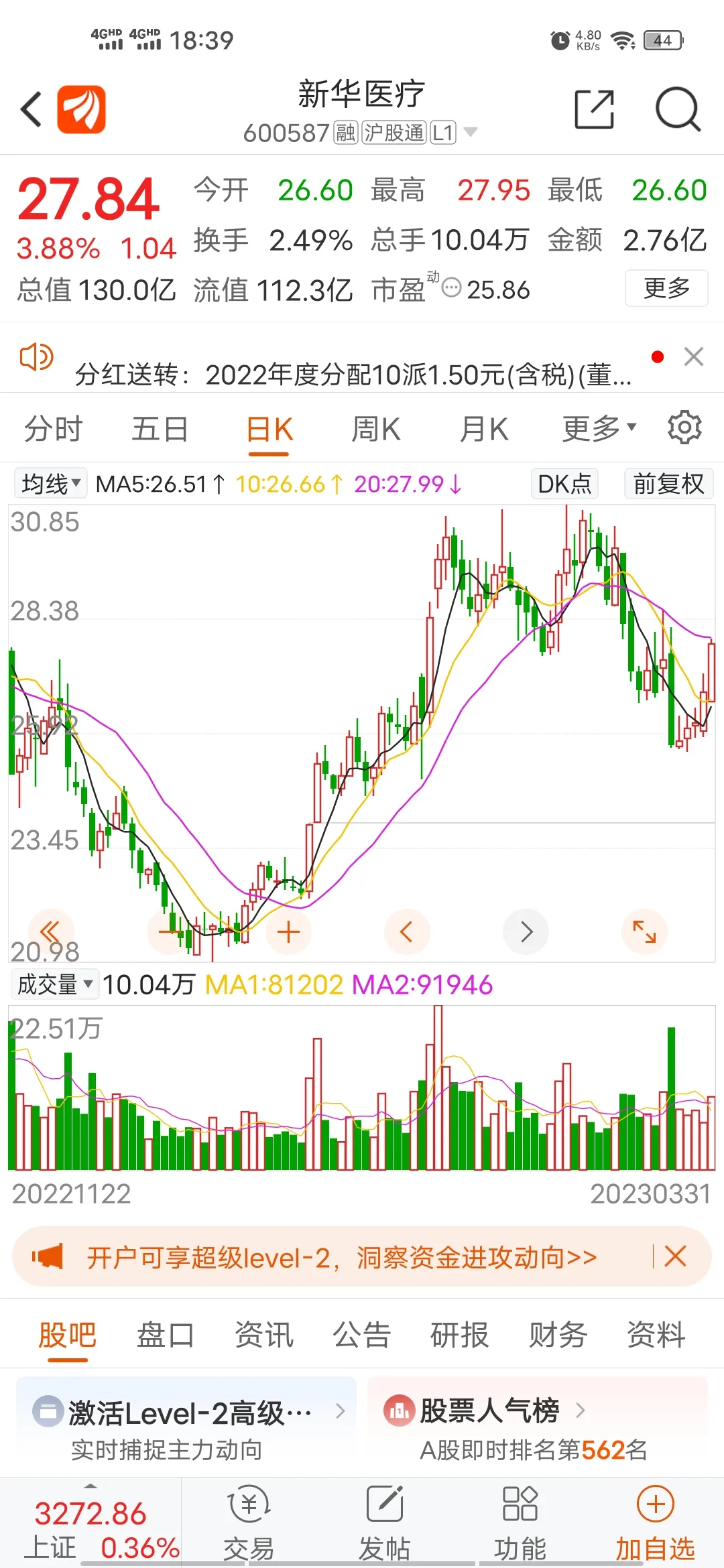
Task: Open the 均线 indicator dropdown
Action: click(x=51, y=483)
